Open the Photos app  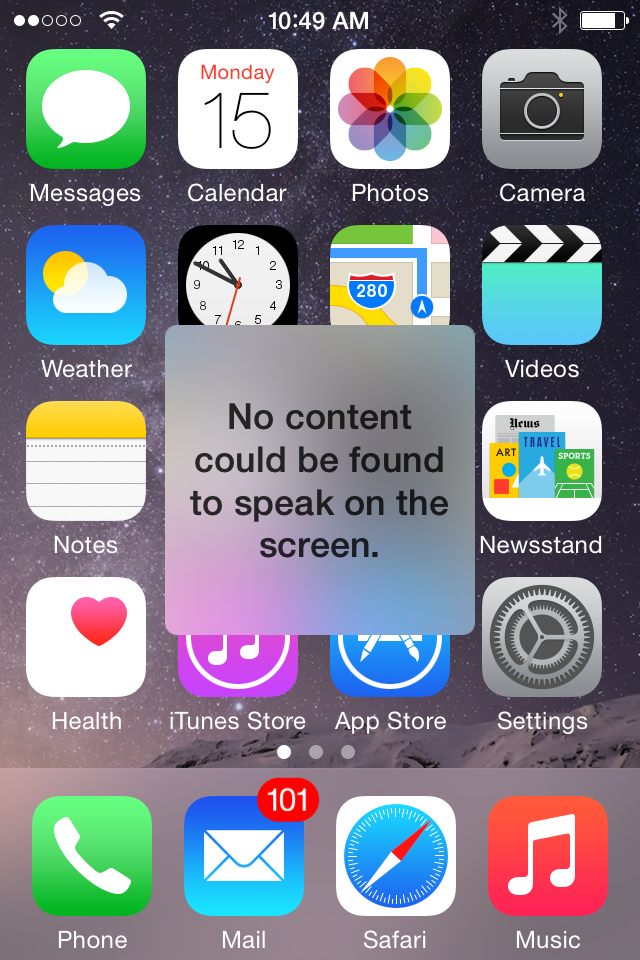pos(390,109)
